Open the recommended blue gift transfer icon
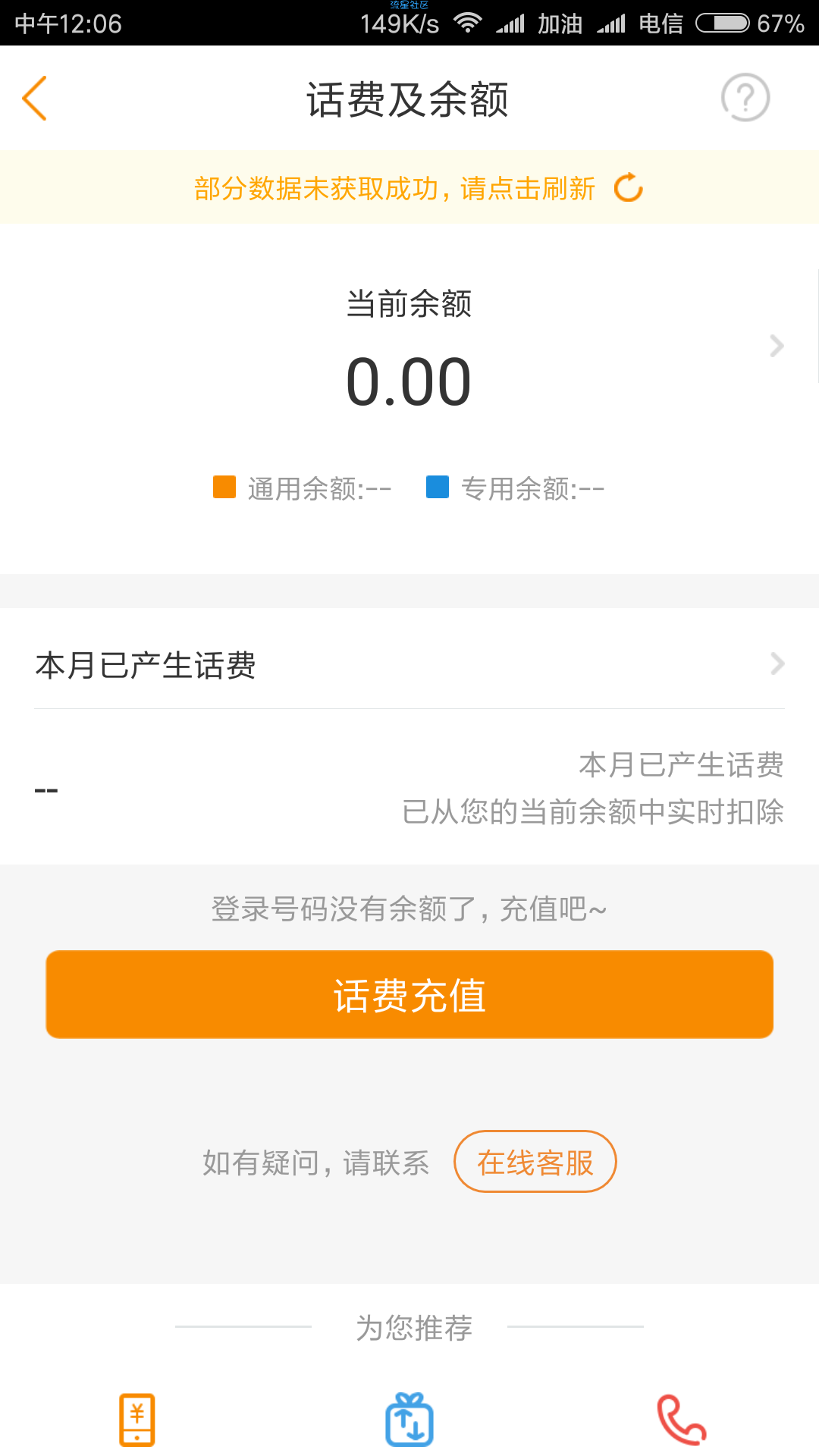 coord(409,1420)
